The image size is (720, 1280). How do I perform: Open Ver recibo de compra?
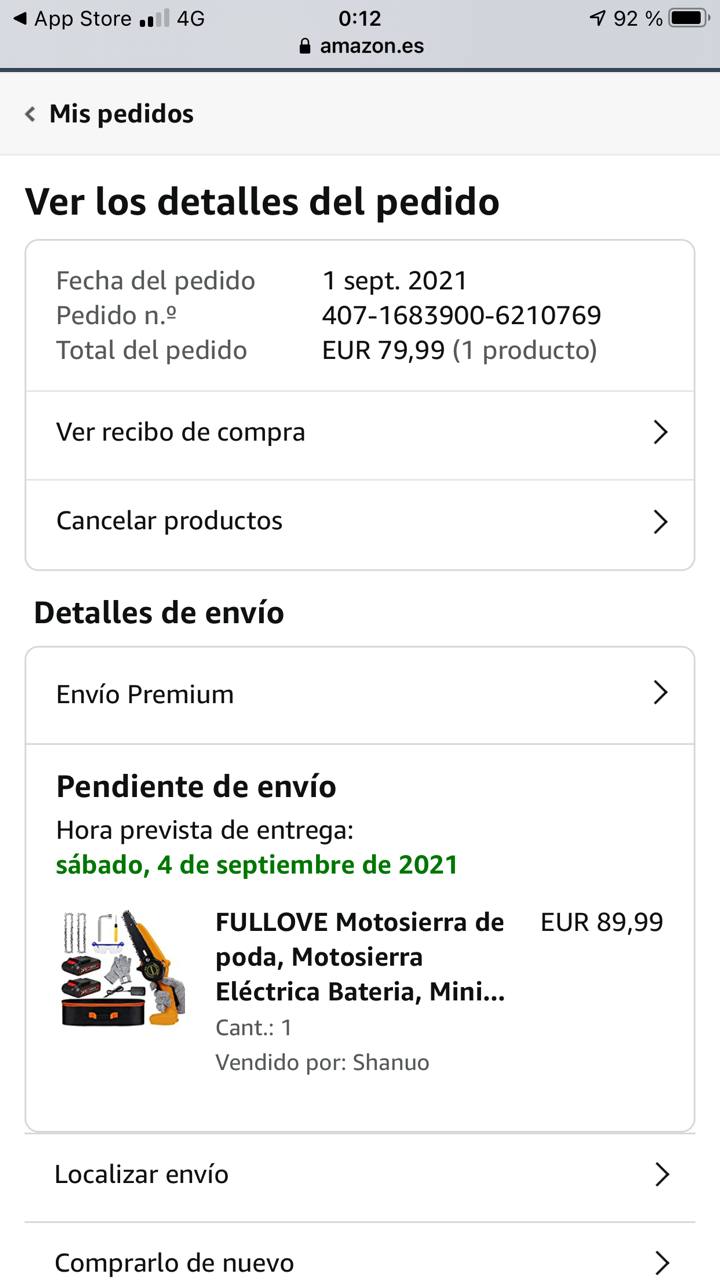[360, 433]
